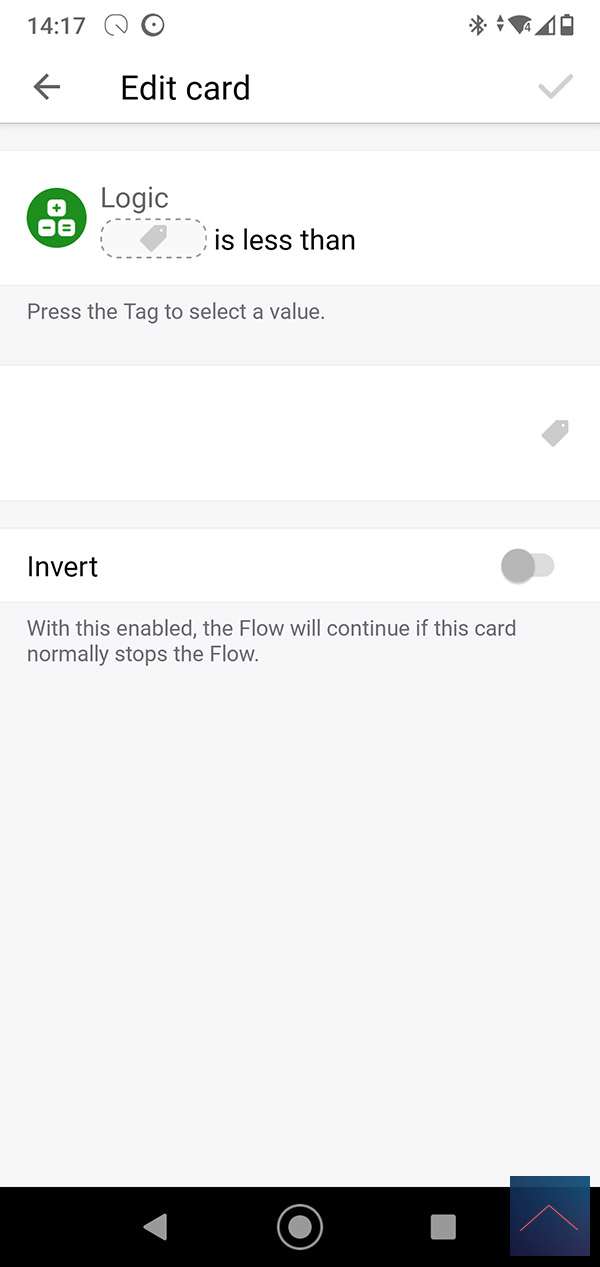The width and height of the screenshot is (600, 1267).
Task: Tap the system home button
Action: click(300, 1226)
